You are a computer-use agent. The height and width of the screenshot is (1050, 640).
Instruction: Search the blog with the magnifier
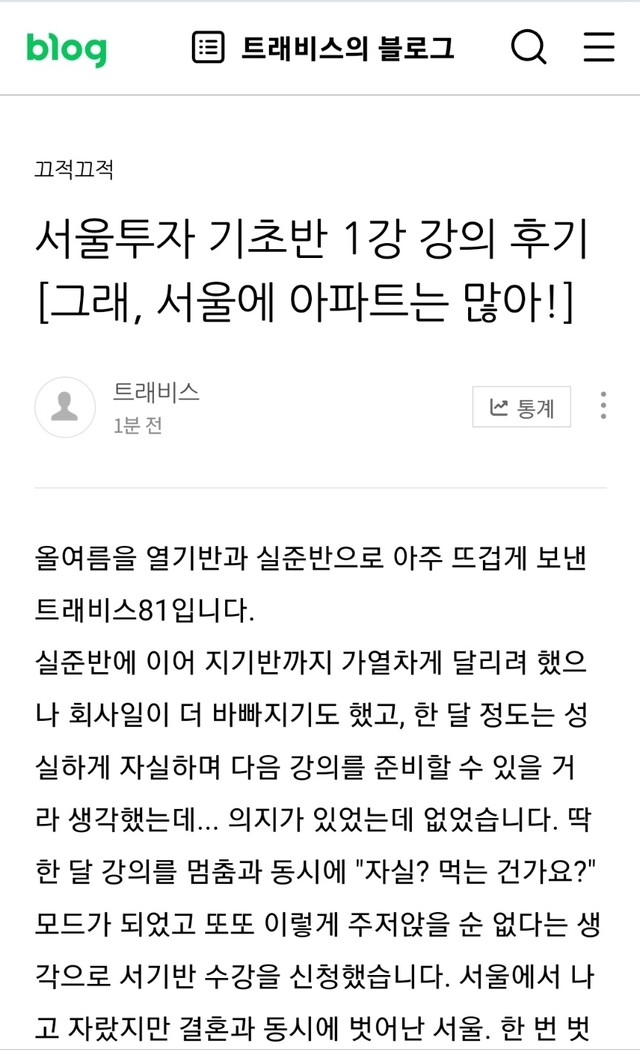[x=529, y=48]
